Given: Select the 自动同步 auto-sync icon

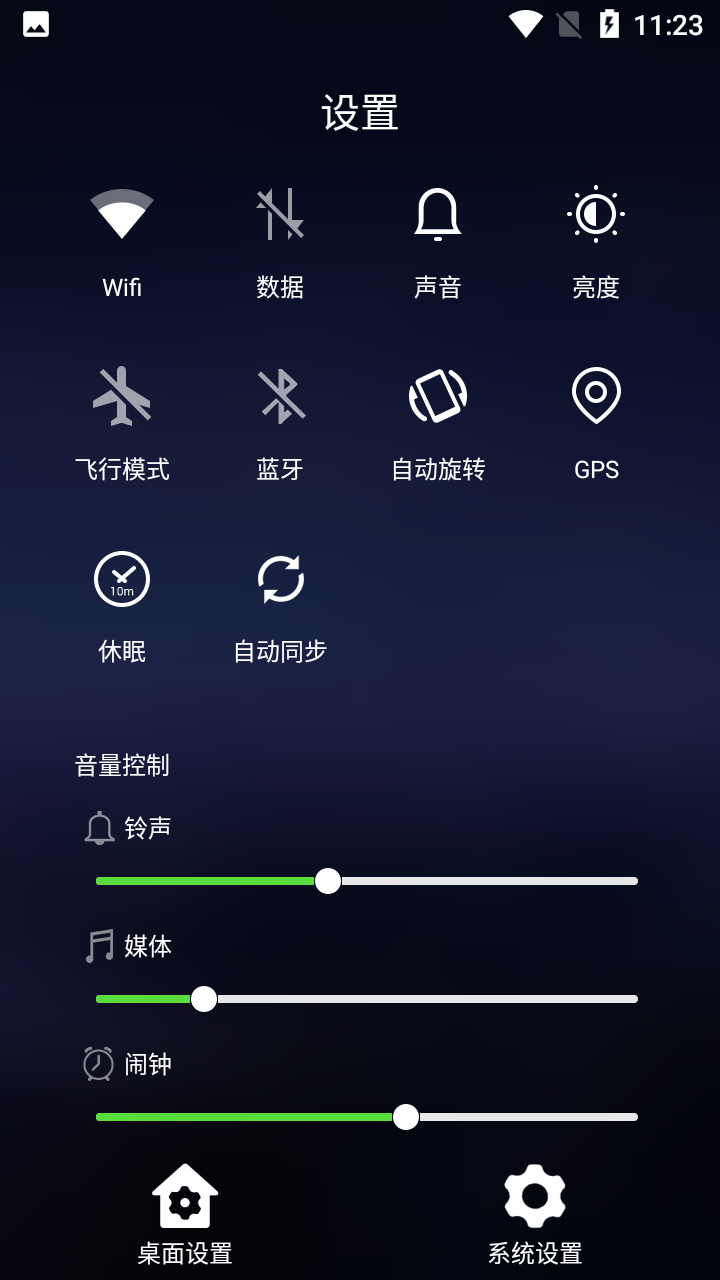Looking at the screenshot, I should point(279,578).
